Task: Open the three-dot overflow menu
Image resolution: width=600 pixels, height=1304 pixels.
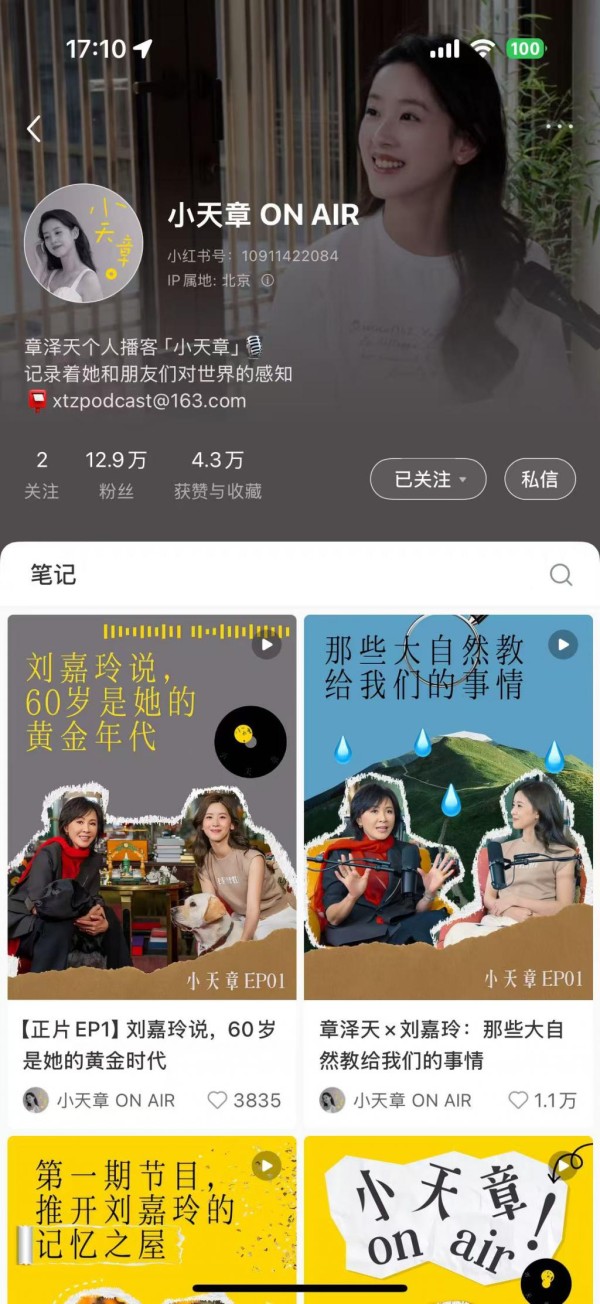Action: coord(560,127)
